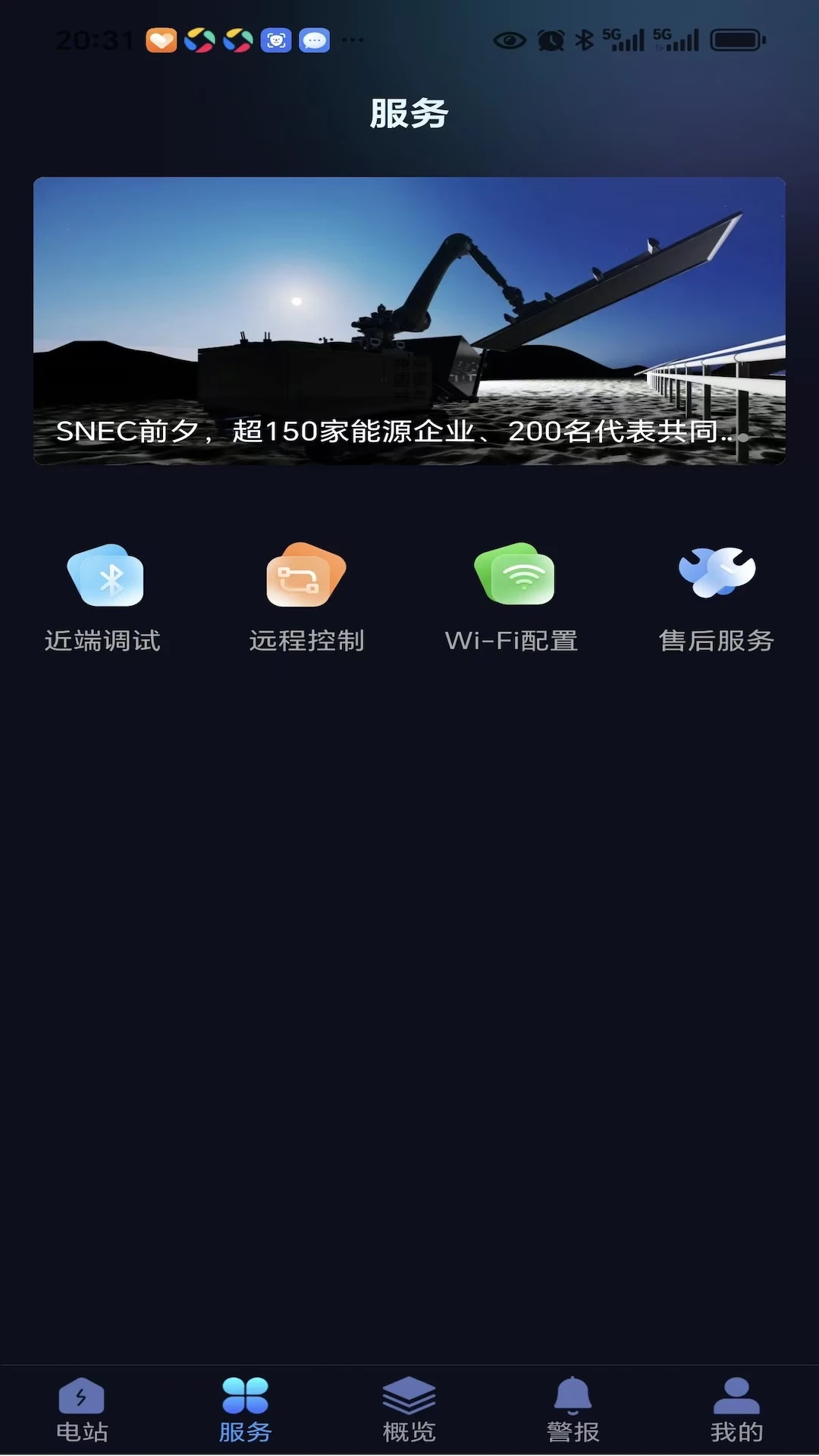819x1456 pixels.
Task: Open the heart-shaped health app notification icon
Action: [x=162, y=39]
